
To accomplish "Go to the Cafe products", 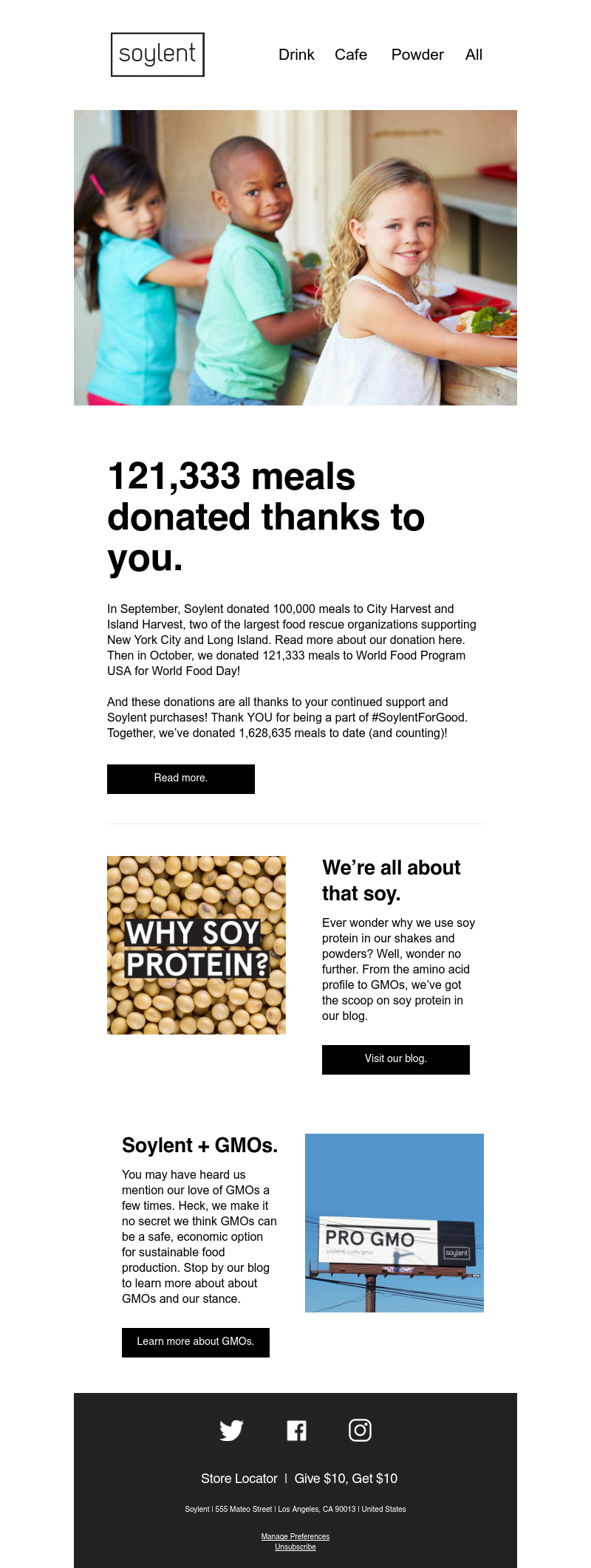I will 351,55.
